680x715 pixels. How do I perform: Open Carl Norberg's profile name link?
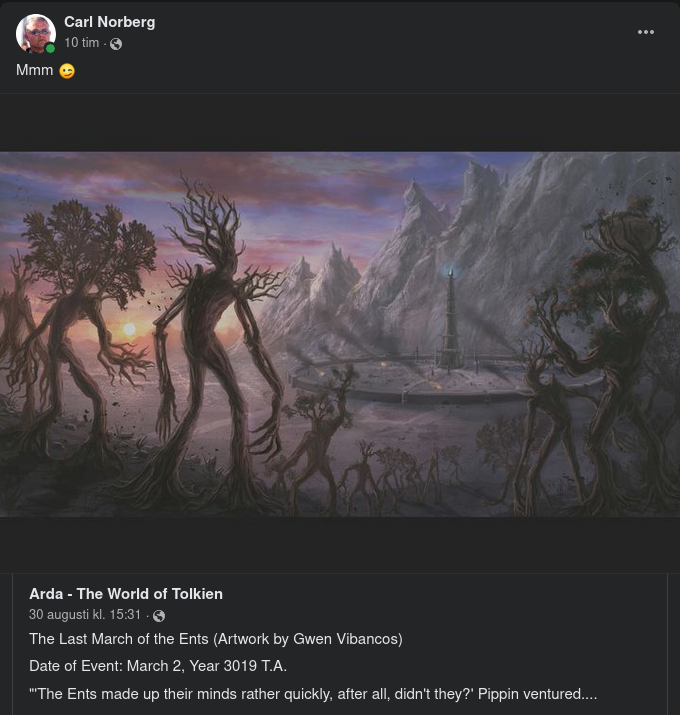tap(109, 21)
